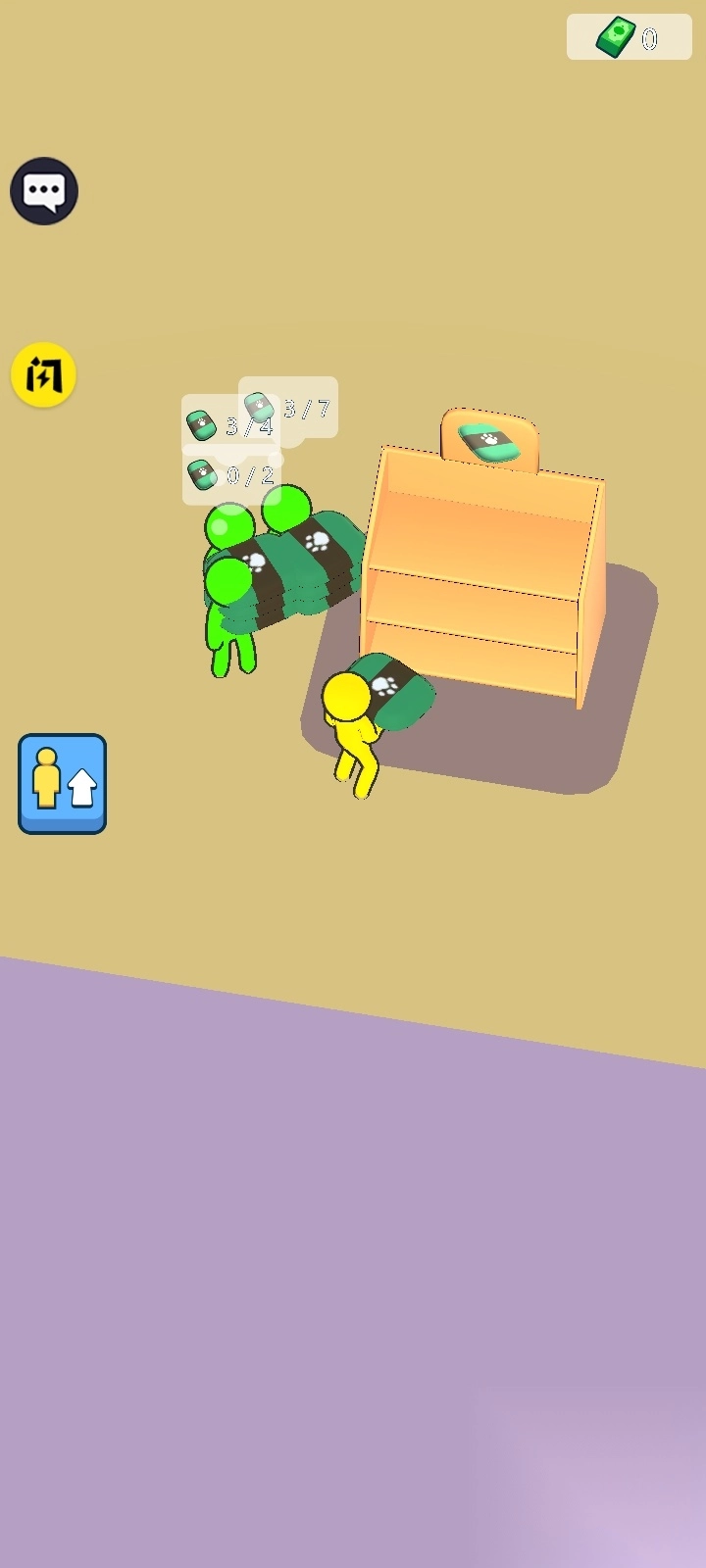Screen dimensions: 706x1568
Task: Open the worker upgrade button
Action: click(x=62, y=784)
